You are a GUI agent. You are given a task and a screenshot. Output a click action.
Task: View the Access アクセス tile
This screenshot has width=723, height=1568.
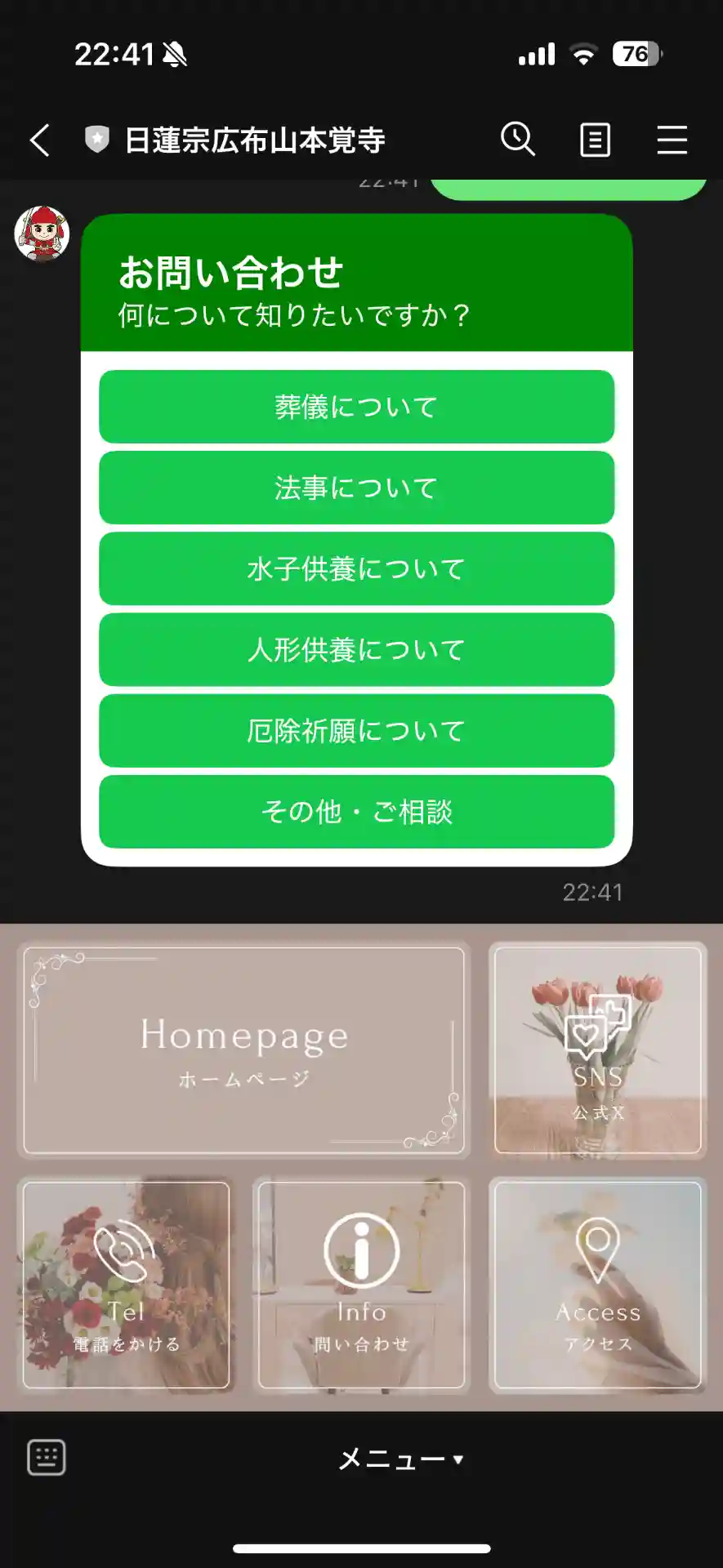(598, 1285)
